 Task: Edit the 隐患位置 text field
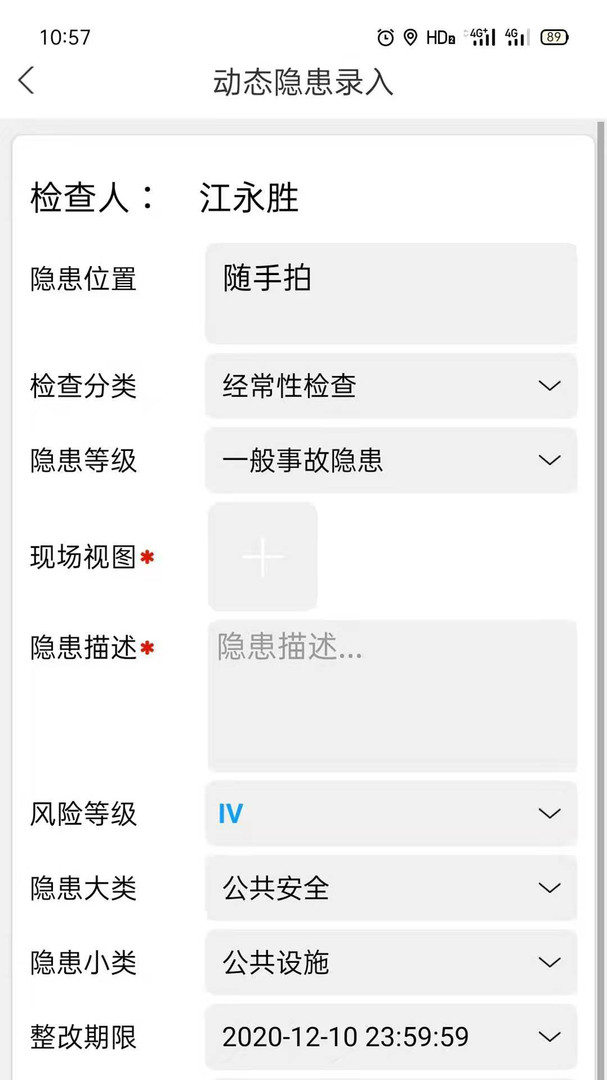[391, 293]
